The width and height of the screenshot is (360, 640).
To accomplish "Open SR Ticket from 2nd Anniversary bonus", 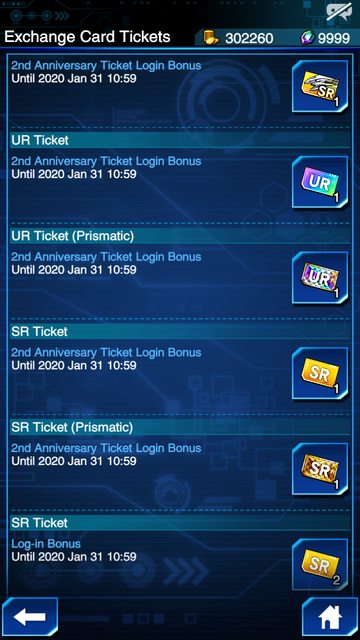I will point(320,373).
